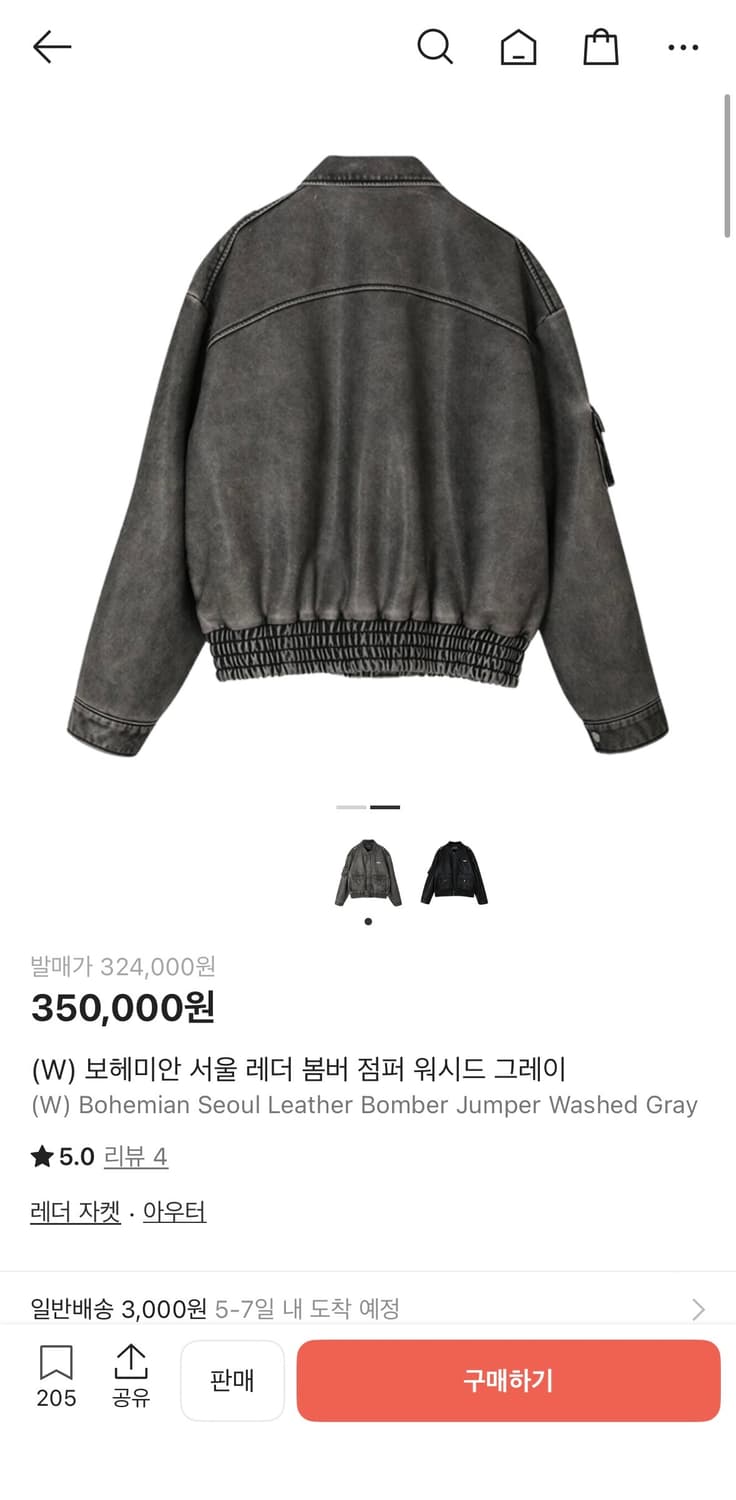This screenshot has width=736, height=1500.
Task: Open search from the top toolbar
Action: 435,47
